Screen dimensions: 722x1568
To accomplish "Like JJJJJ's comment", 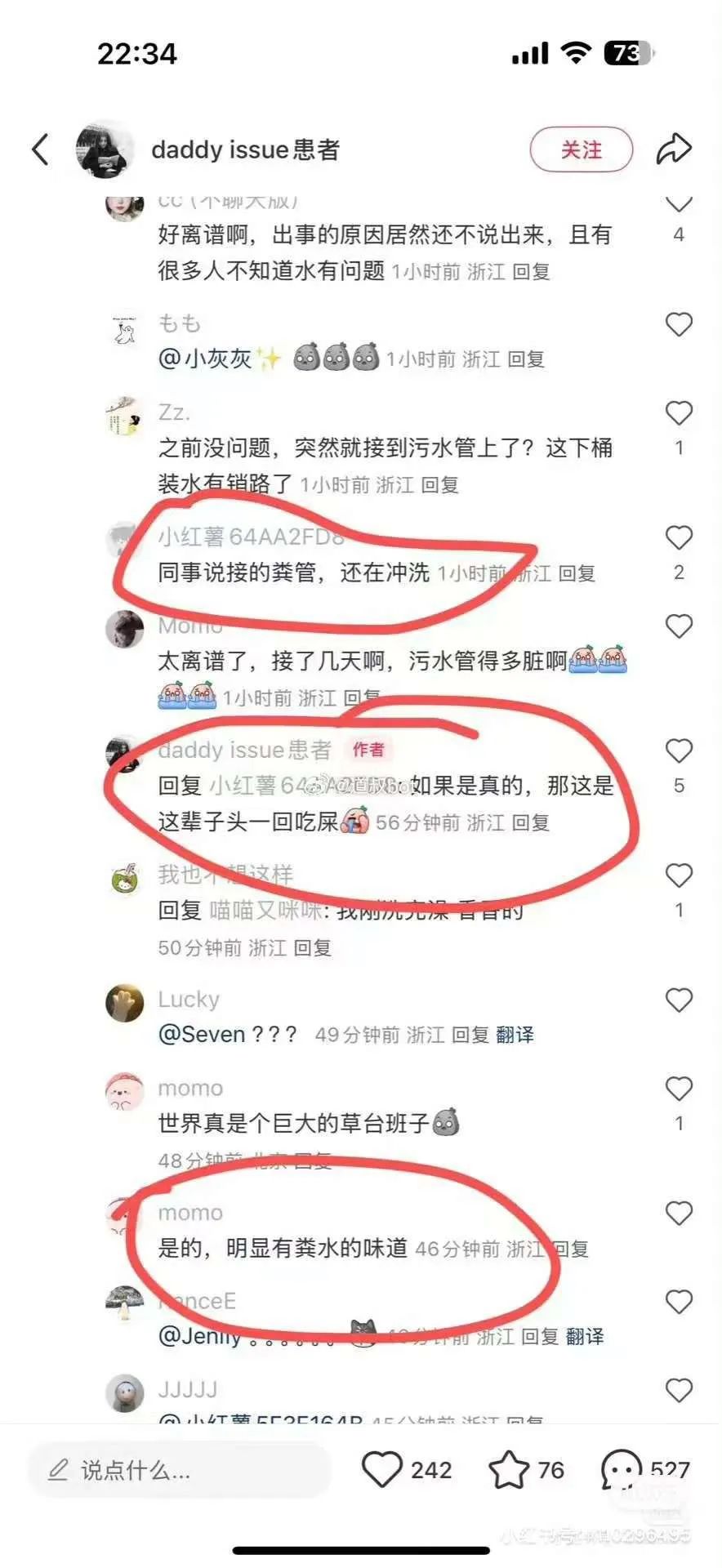I will coord(679,1390).
